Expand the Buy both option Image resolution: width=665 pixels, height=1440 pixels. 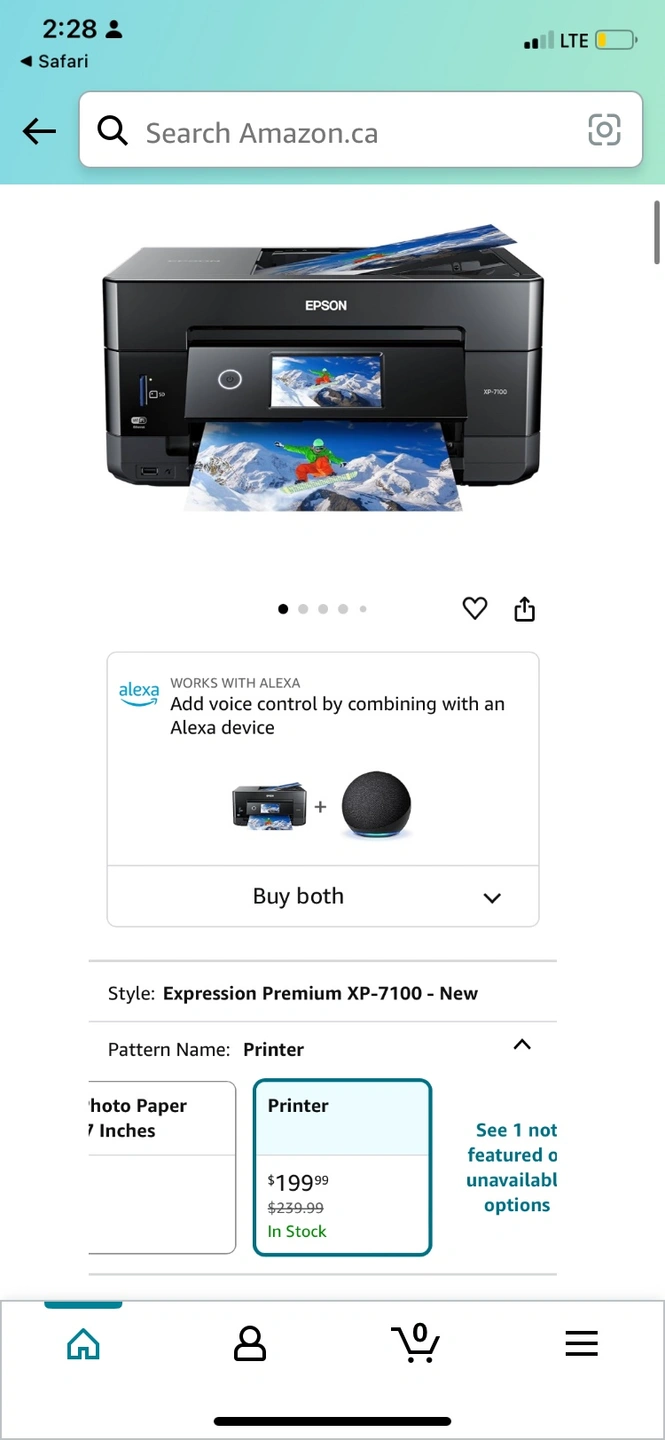pyautogui.click(x=323, y=896)
